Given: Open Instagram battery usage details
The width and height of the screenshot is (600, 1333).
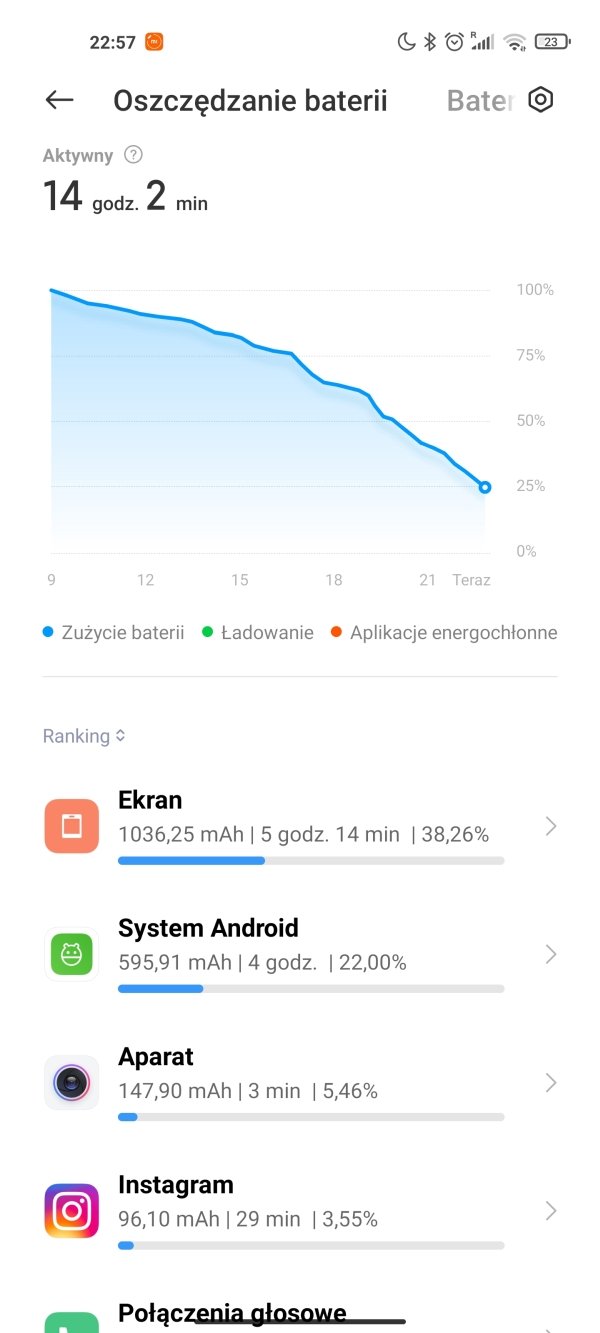Looking at the screenshot, I should tap(300, 1211).
